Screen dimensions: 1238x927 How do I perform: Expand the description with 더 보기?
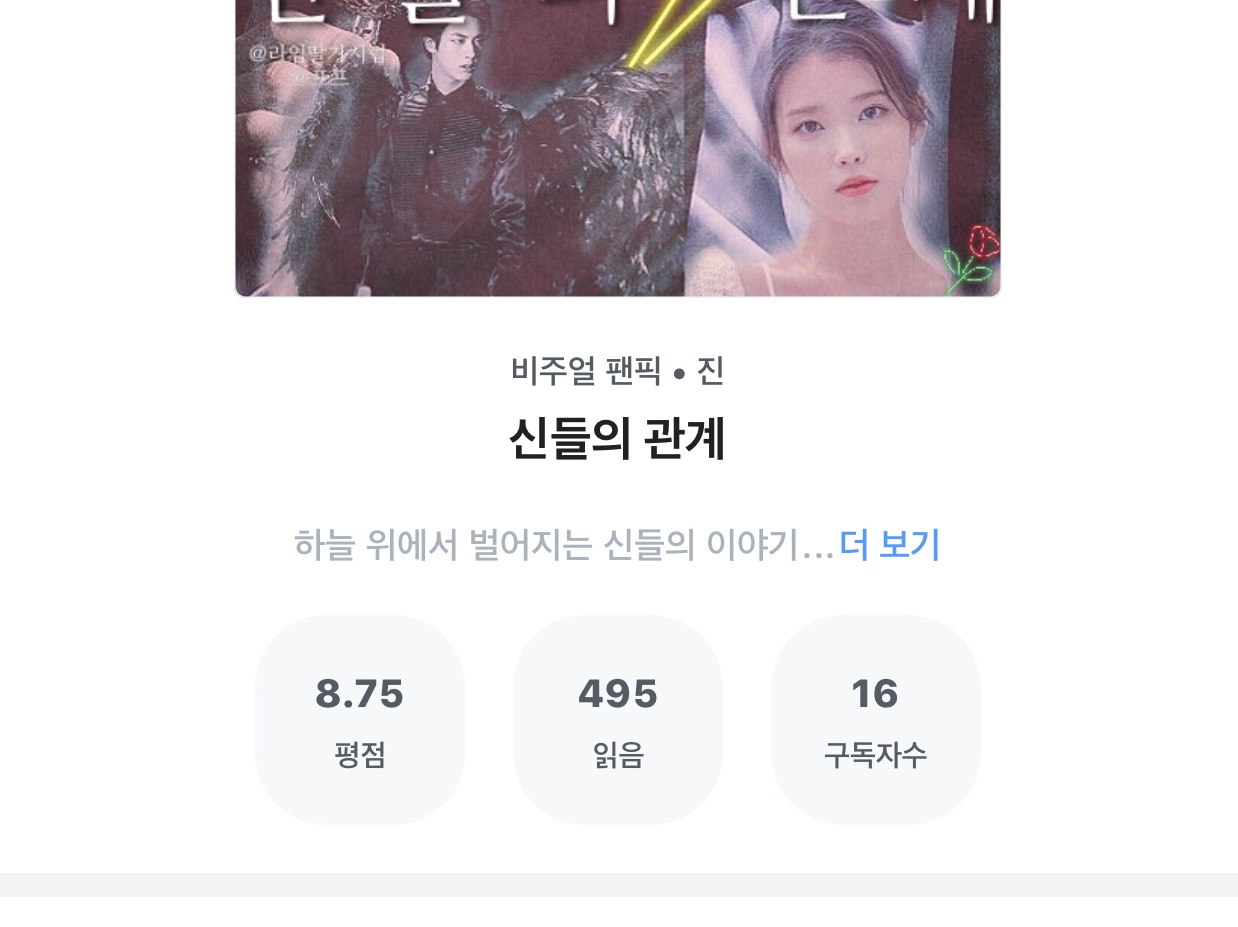click(889, 545)
